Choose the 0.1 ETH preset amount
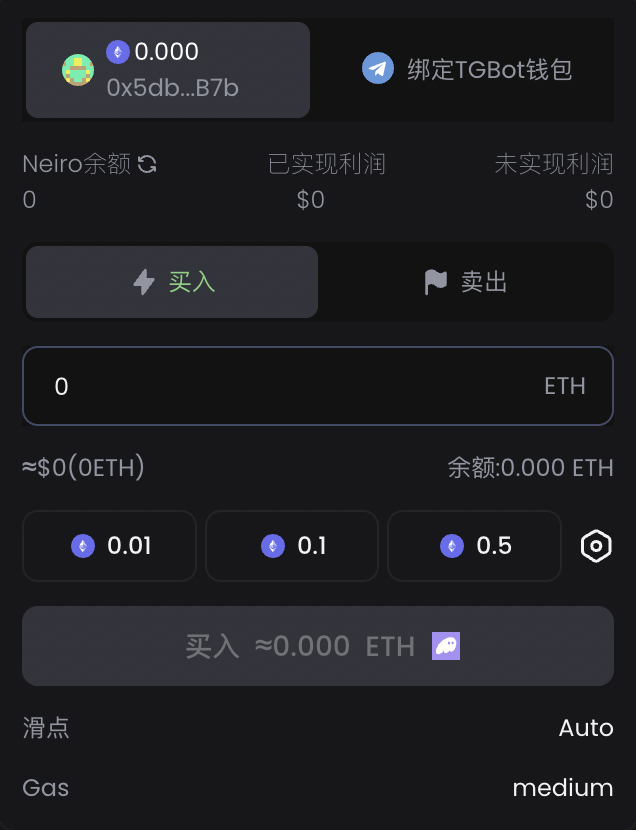This screenshot has height=830, width=636. pos(292,546)
